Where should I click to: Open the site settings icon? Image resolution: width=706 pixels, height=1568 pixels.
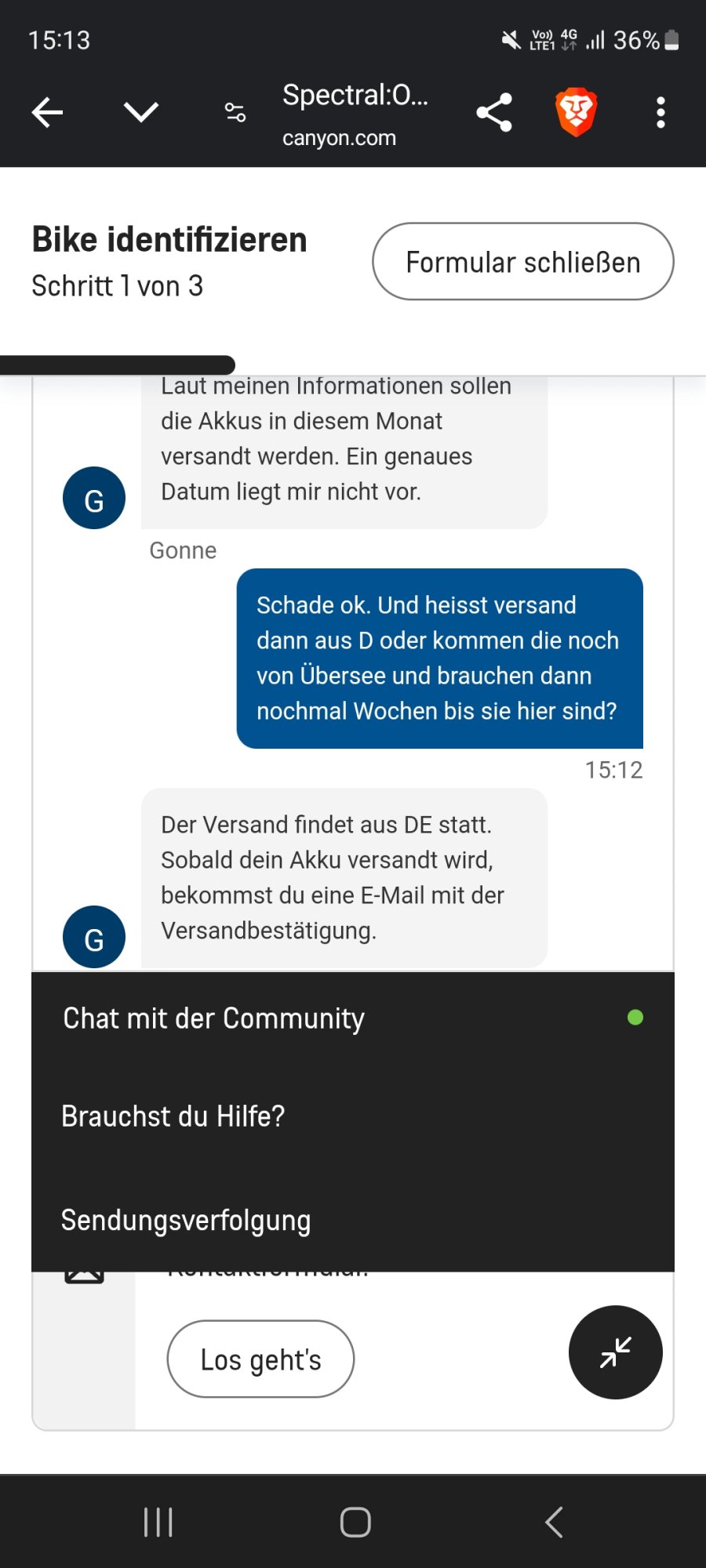click(x=235, y=113)
